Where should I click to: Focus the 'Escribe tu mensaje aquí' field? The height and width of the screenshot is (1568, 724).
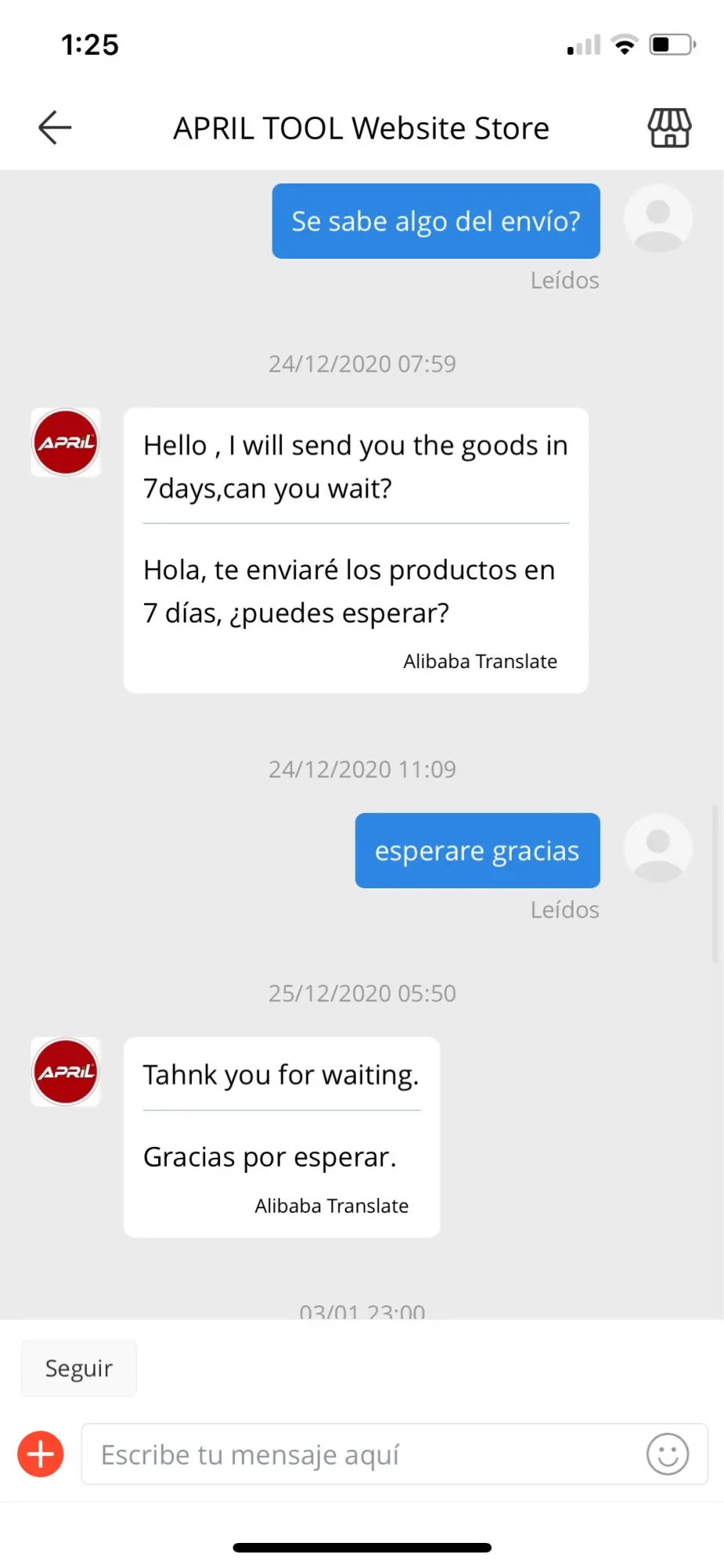tap(360, 1454)
